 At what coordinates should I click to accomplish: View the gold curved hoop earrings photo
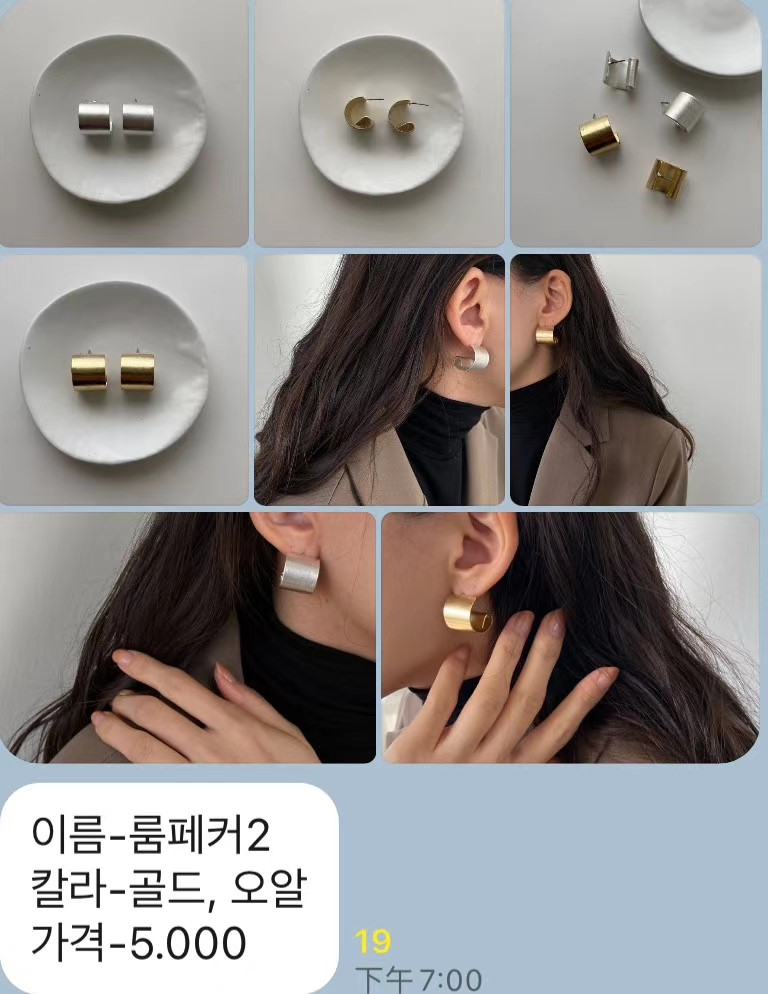tap(380, 120)
